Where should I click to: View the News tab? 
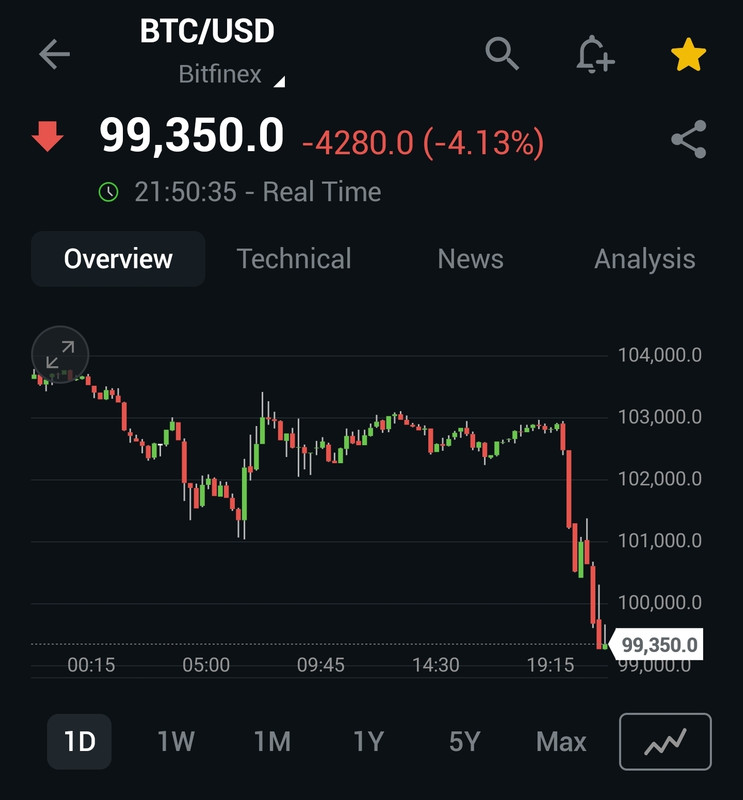[x=470, y=259]
